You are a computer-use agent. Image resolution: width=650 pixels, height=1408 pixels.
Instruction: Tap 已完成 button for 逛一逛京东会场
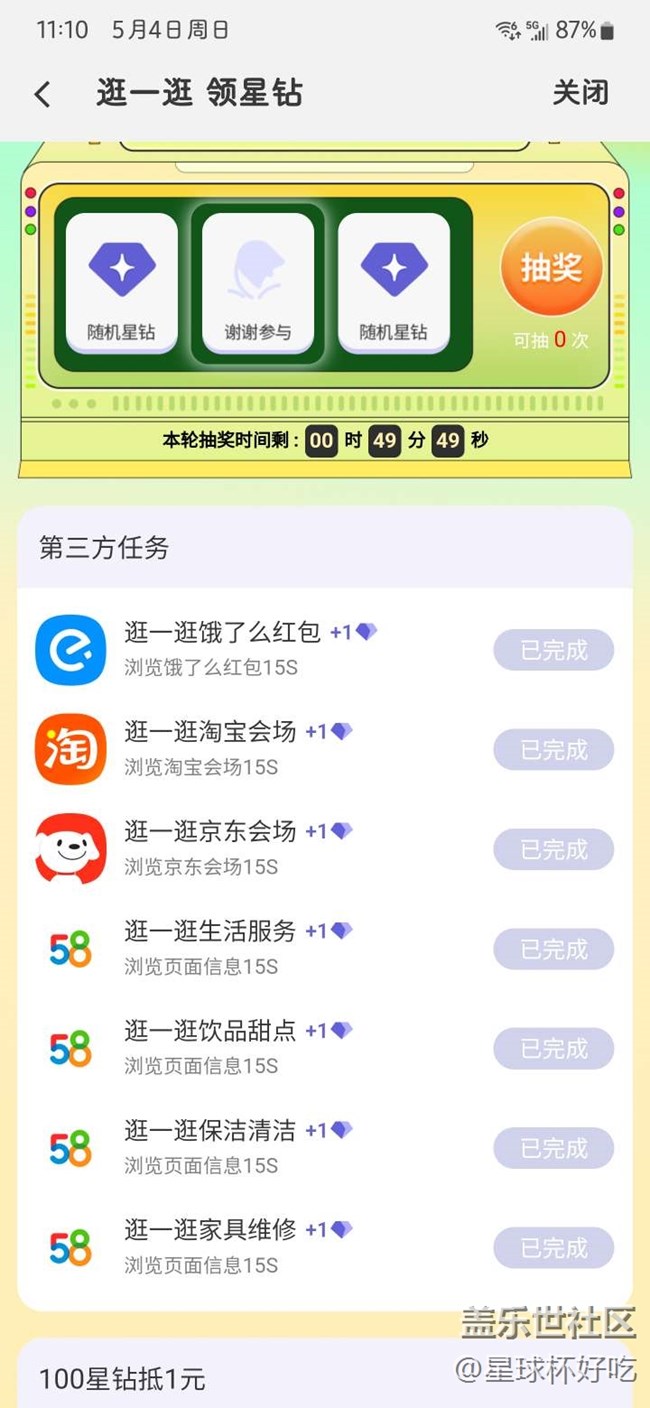[x=553, y=849]
